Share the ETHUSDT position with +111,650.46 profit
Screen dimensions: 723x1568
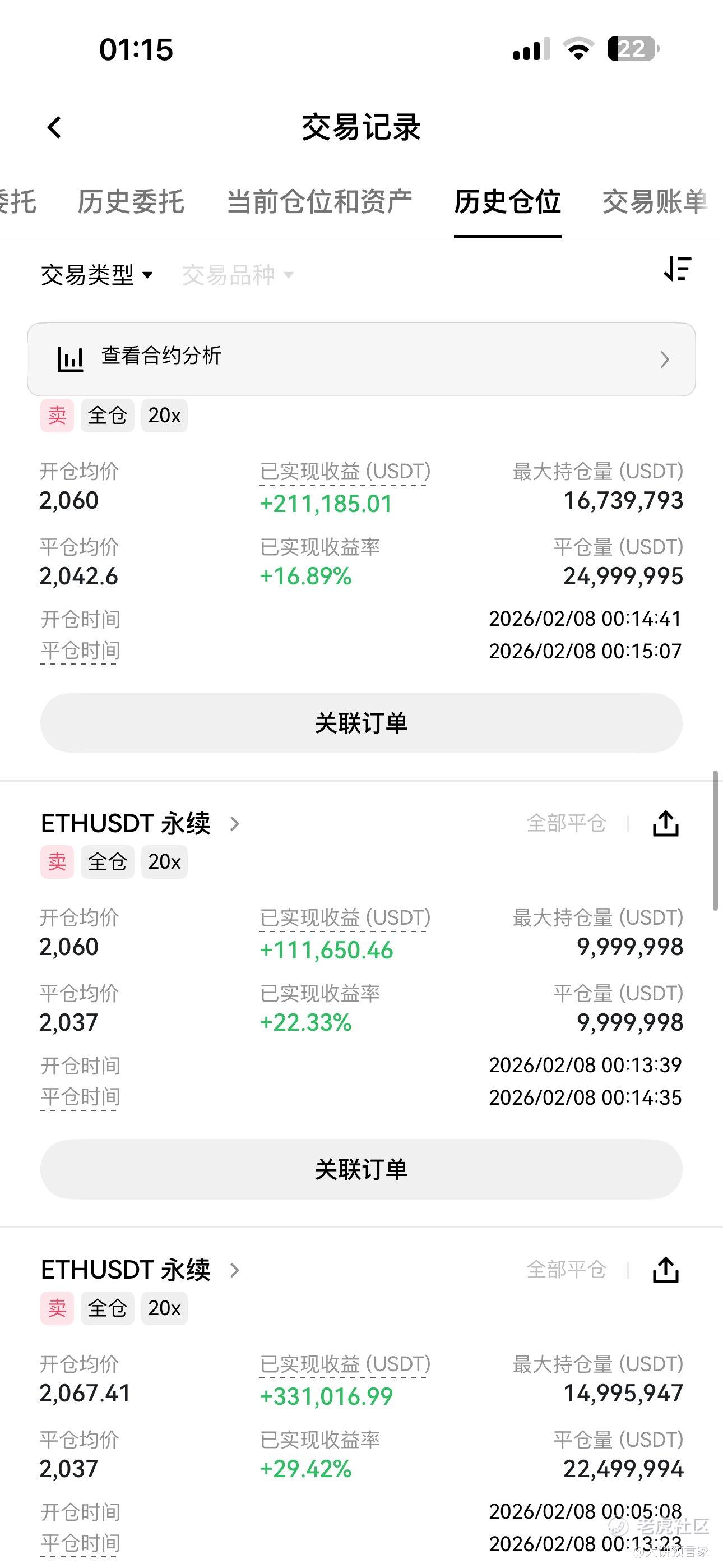pos(665,824)
